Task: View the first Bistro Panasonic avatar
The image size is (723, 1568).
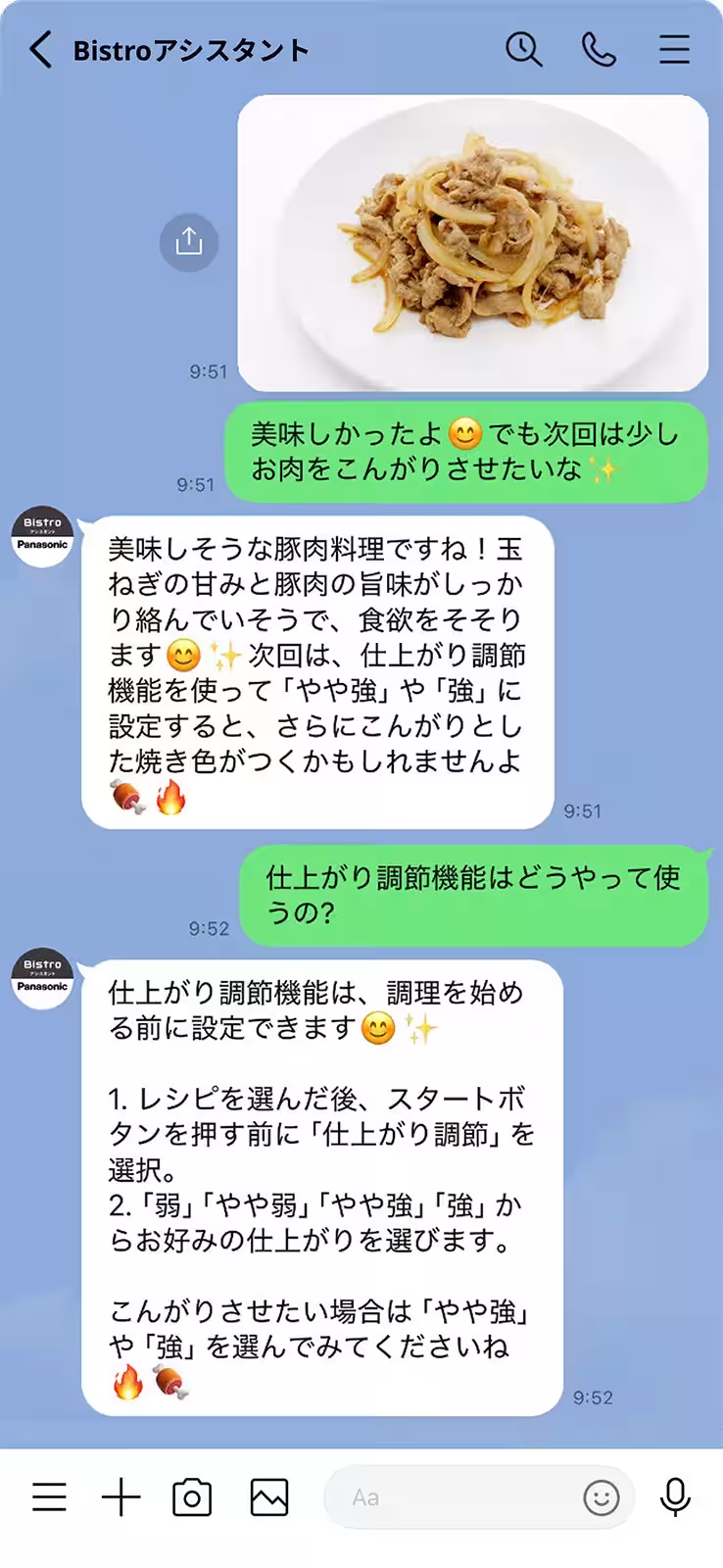Action: [x=41, y=532]
